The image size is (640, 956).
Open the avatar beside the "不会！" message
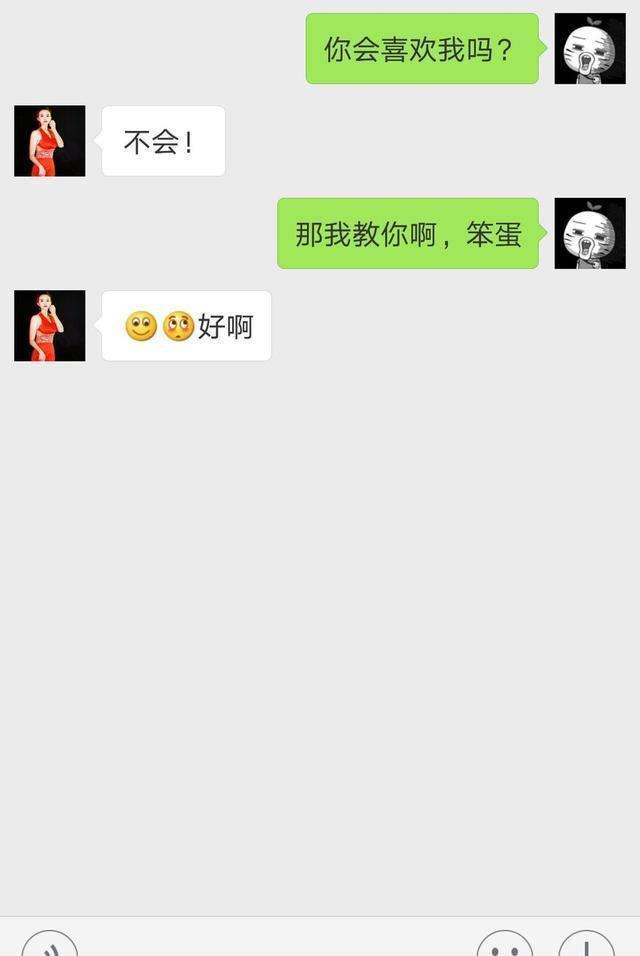50,141
